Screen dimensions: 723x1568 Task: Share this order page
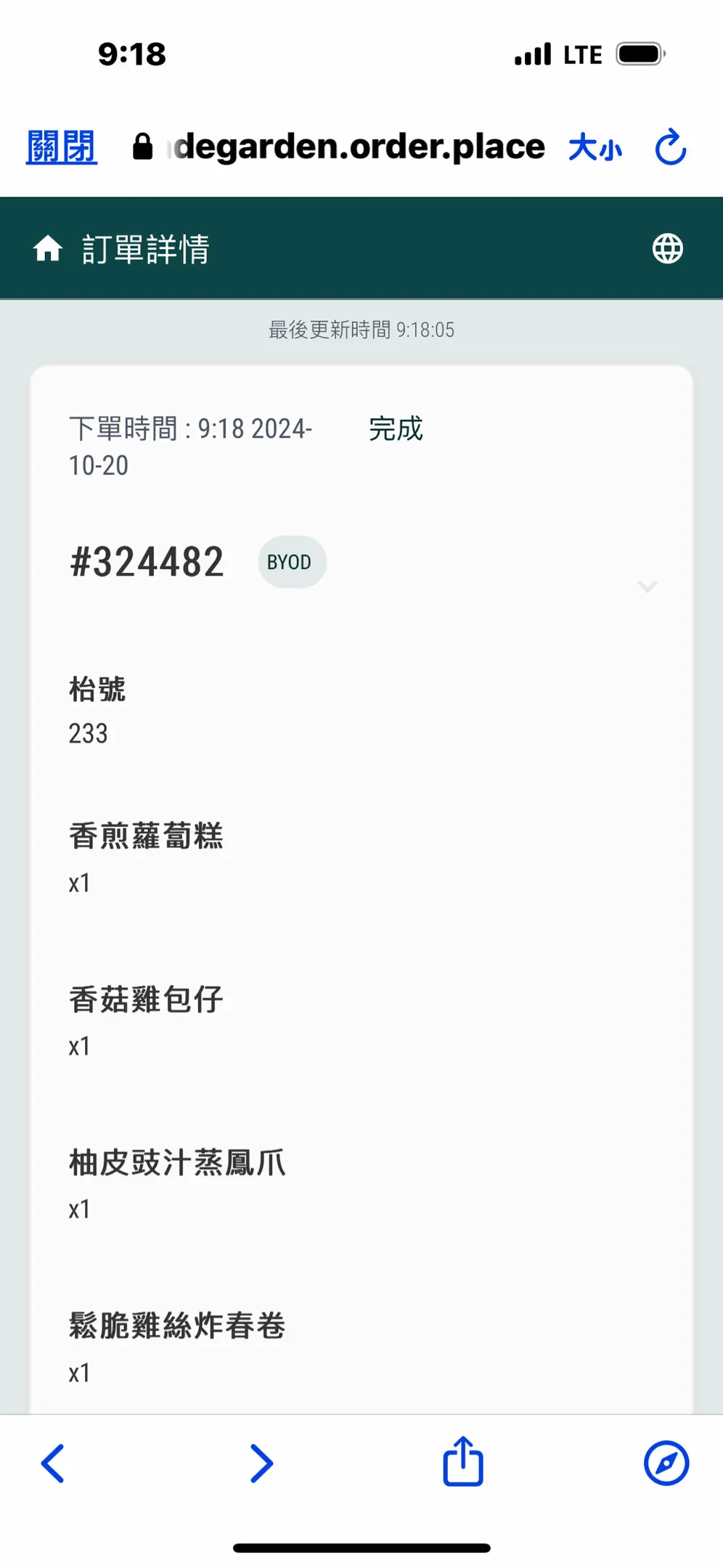pos(463,1461)
